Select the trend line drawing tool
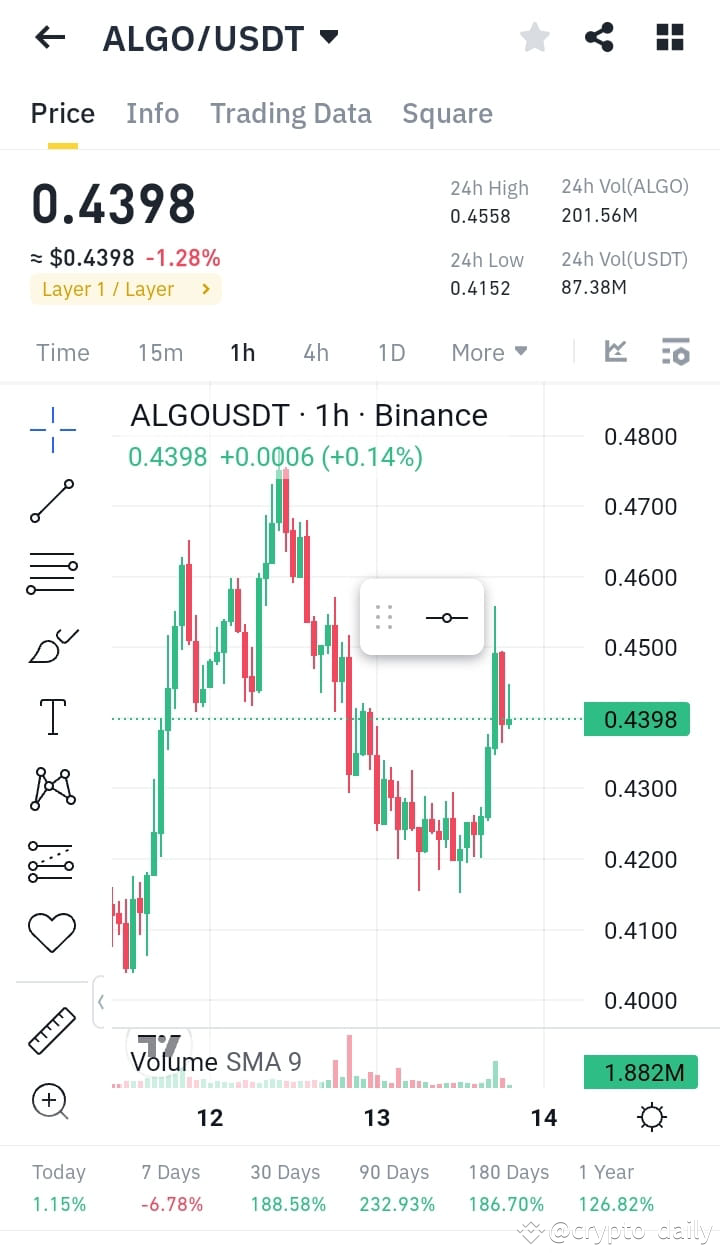Viewport: 720px width, 1253px height. point(51,500)
